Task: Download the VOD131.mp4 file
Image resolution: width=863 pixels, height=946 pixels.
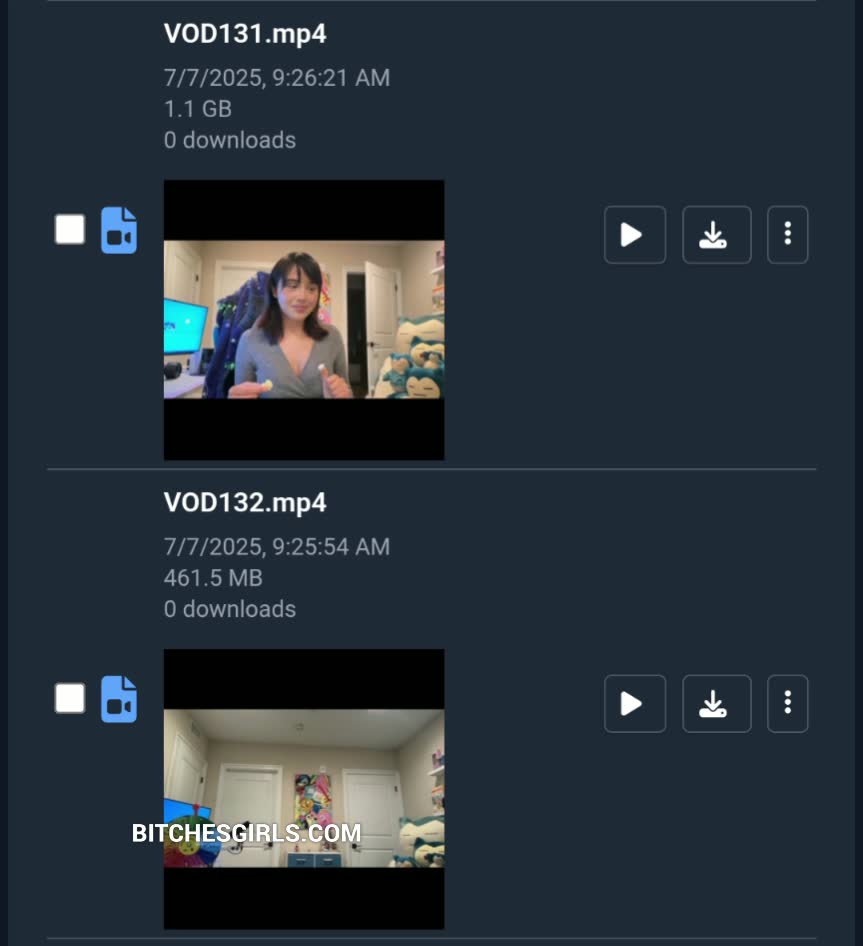Action: [x=716, y=235]
